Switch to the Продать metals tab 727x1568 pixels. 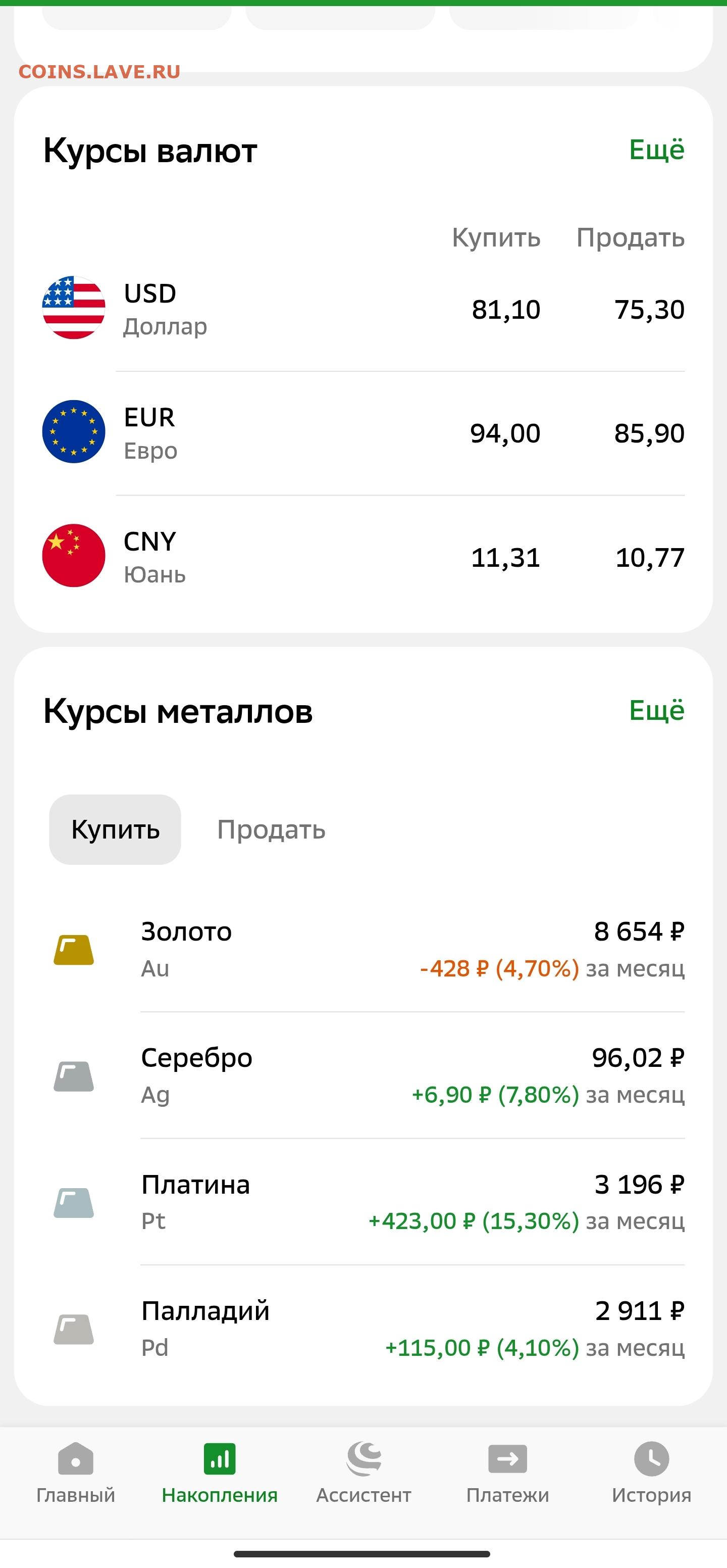click(271, 829)
